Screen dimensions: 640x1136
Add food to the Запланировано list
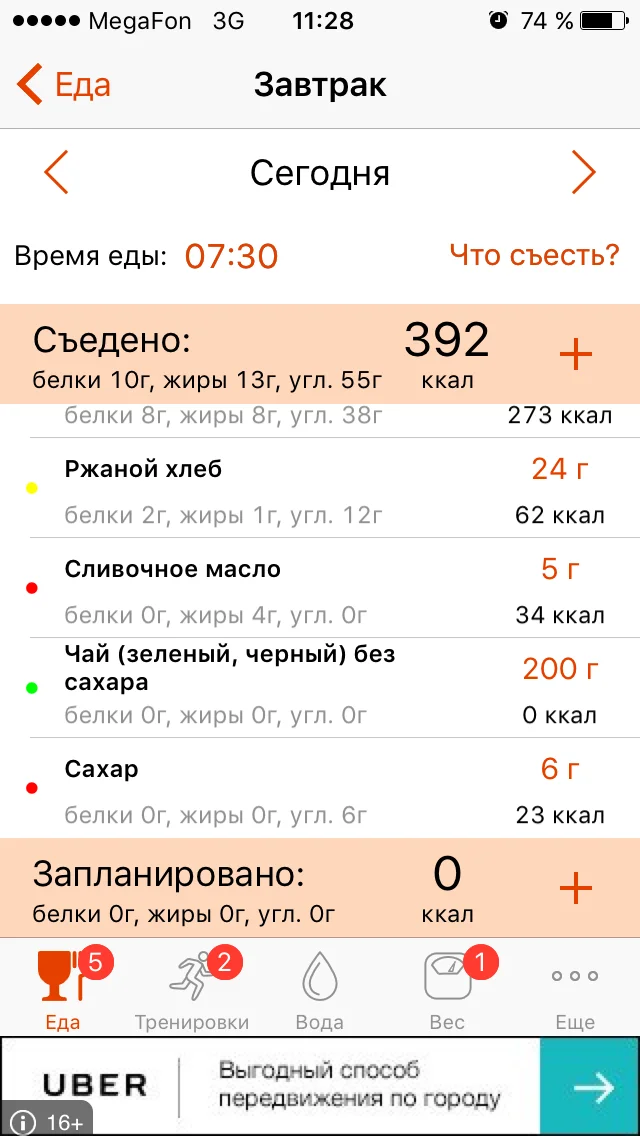click(575, 888)
